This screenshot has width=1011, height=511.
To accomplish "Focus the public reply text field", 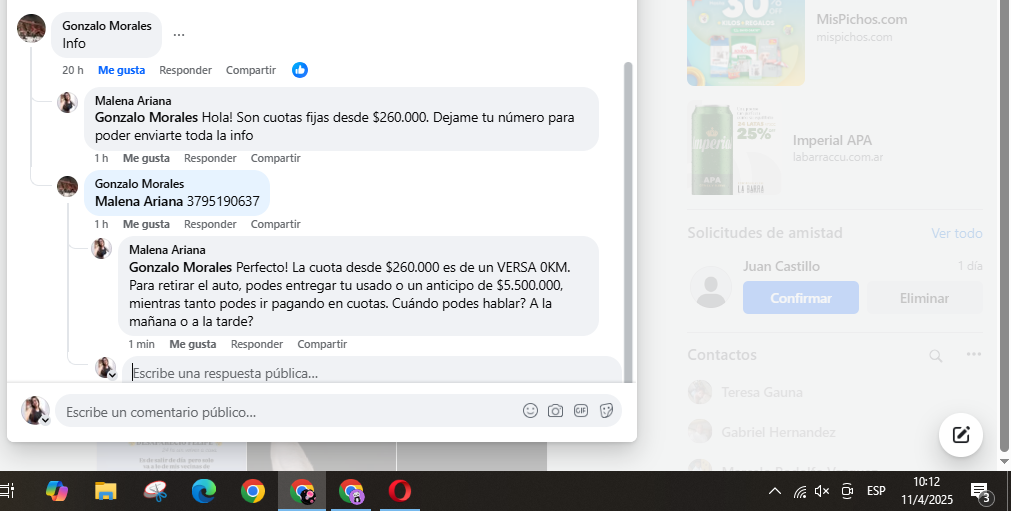I will tap(370, 373).
